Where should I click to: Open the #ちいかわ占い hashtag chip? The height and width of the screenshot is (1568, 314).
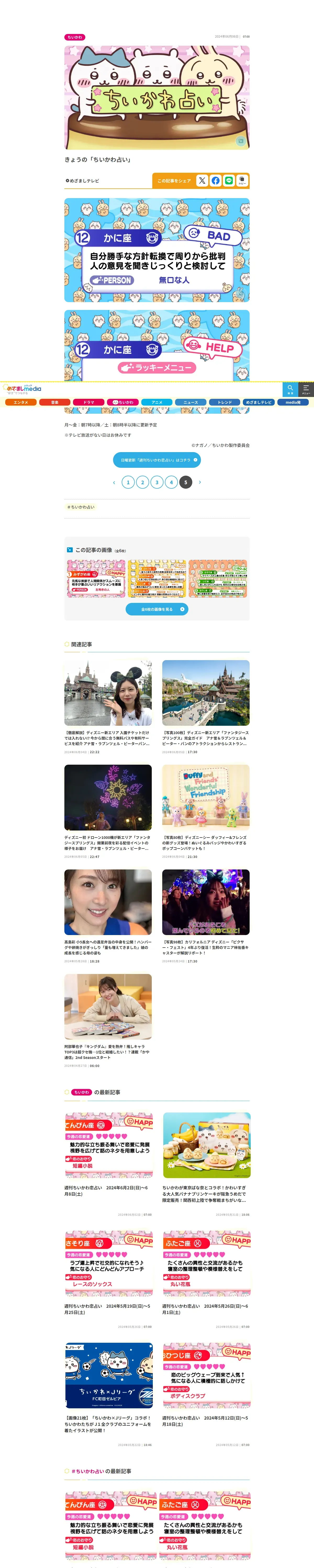81,507
